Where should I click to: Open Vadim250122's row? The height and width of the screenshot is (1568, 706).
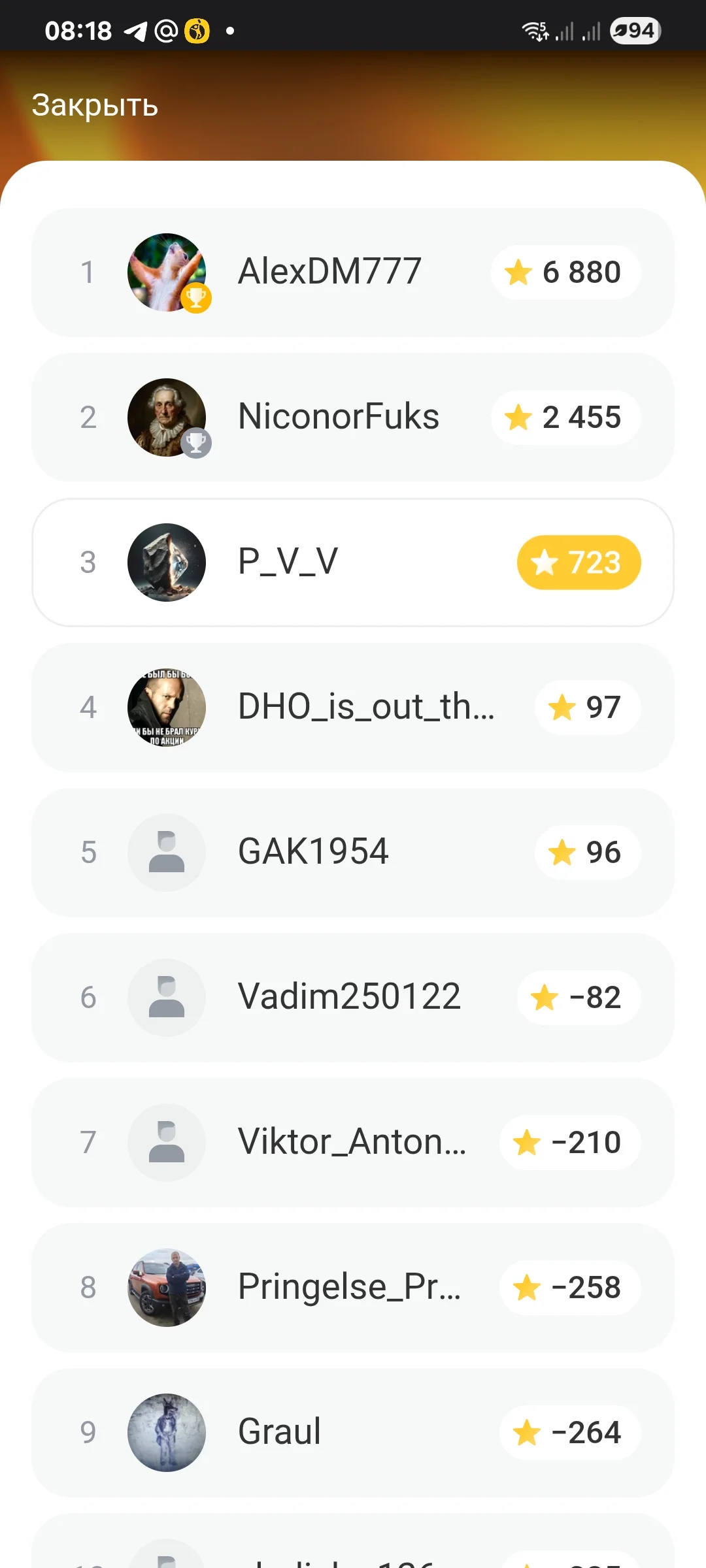[353, 998]
